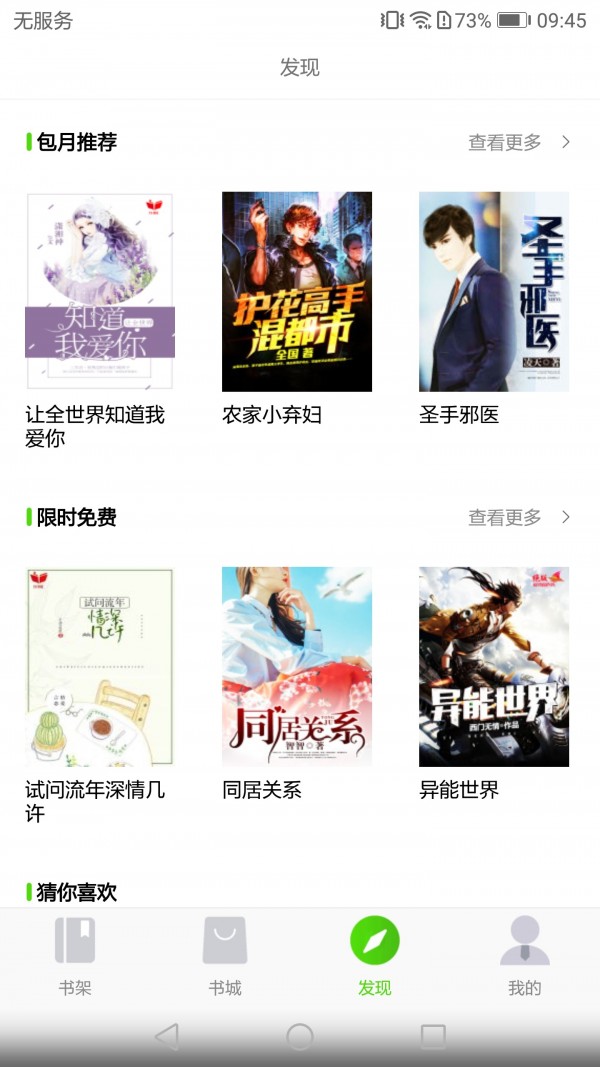The image size is (600, 1067).
Task: Switch to the 书架 tab
Action: [x=75, y=955]
